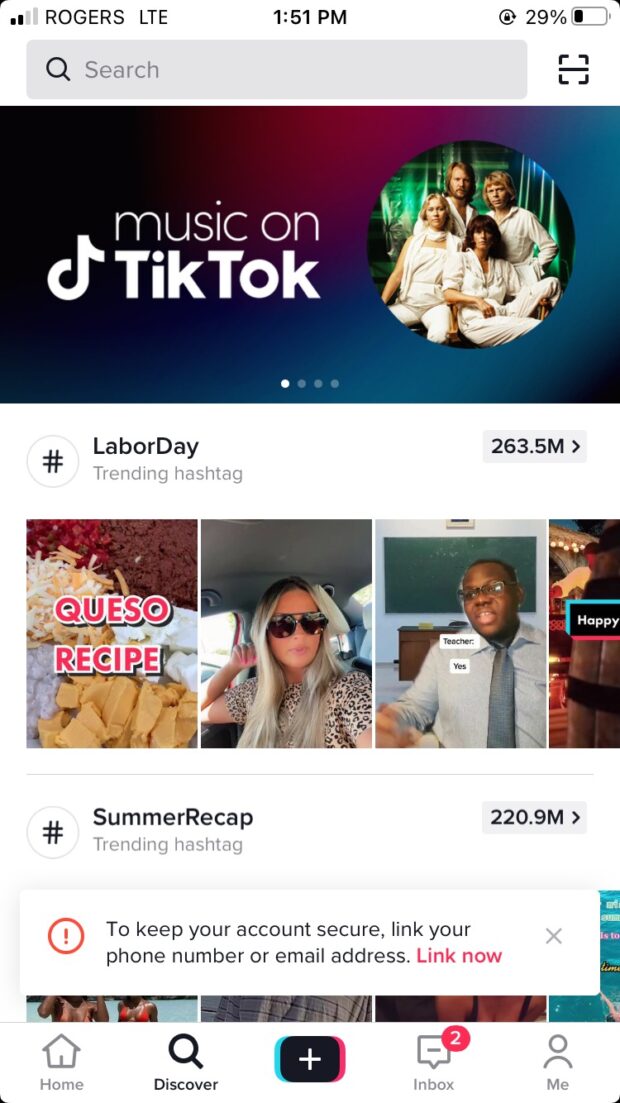
Task: Open the music on TikTok banner
Action: pos(310,255)
